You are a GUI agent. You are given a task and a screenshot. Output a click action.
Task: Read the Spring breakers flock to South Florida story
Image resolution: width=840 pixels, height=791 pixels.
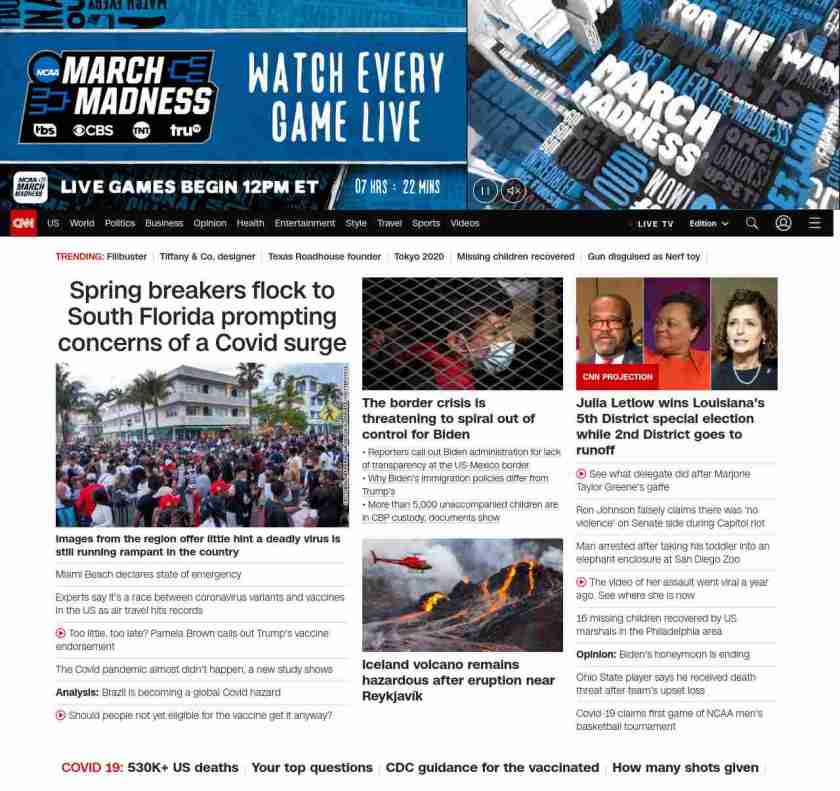click(x=202, y=317)
